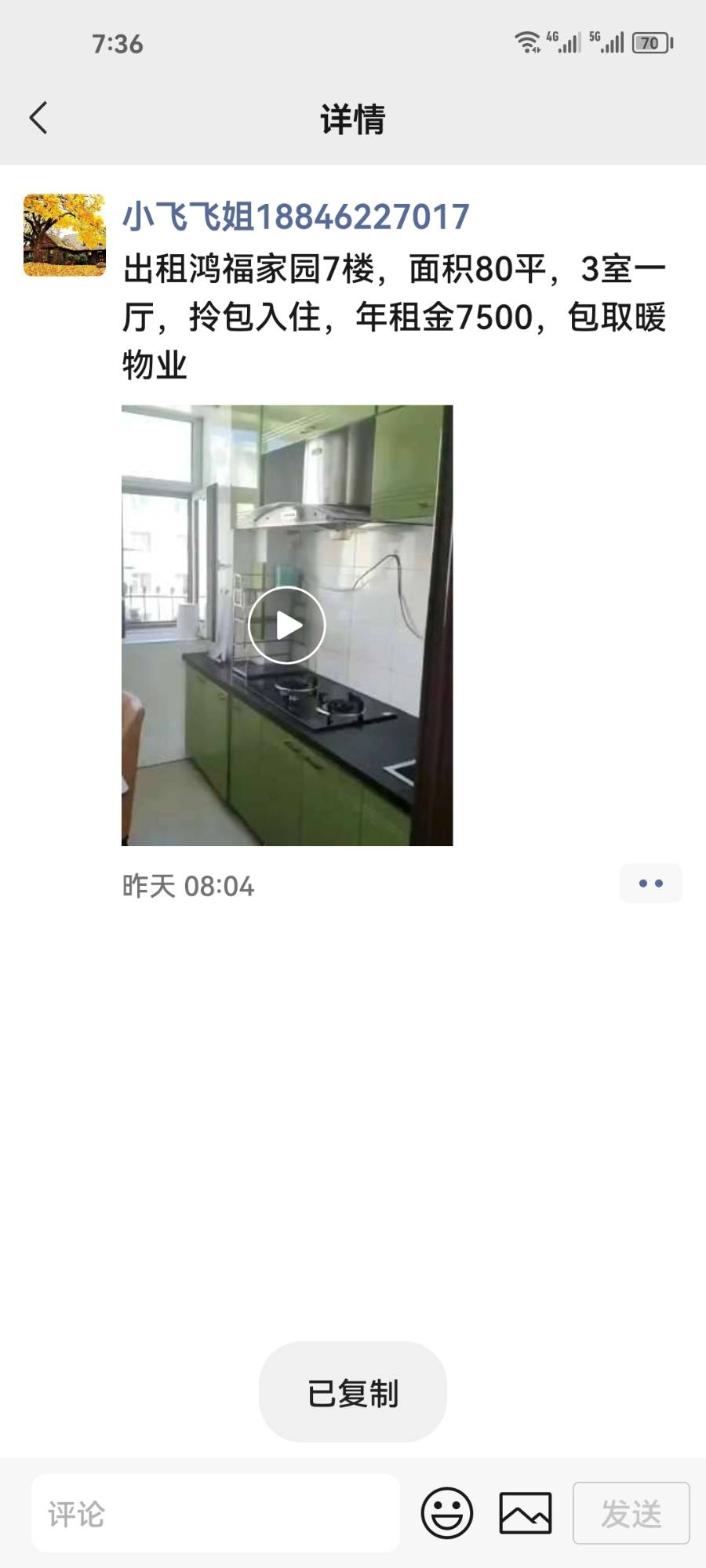Open the two-dot like and comment menu
The image size is (706, 1568).
pyautogui.click(x=650, y=884)
